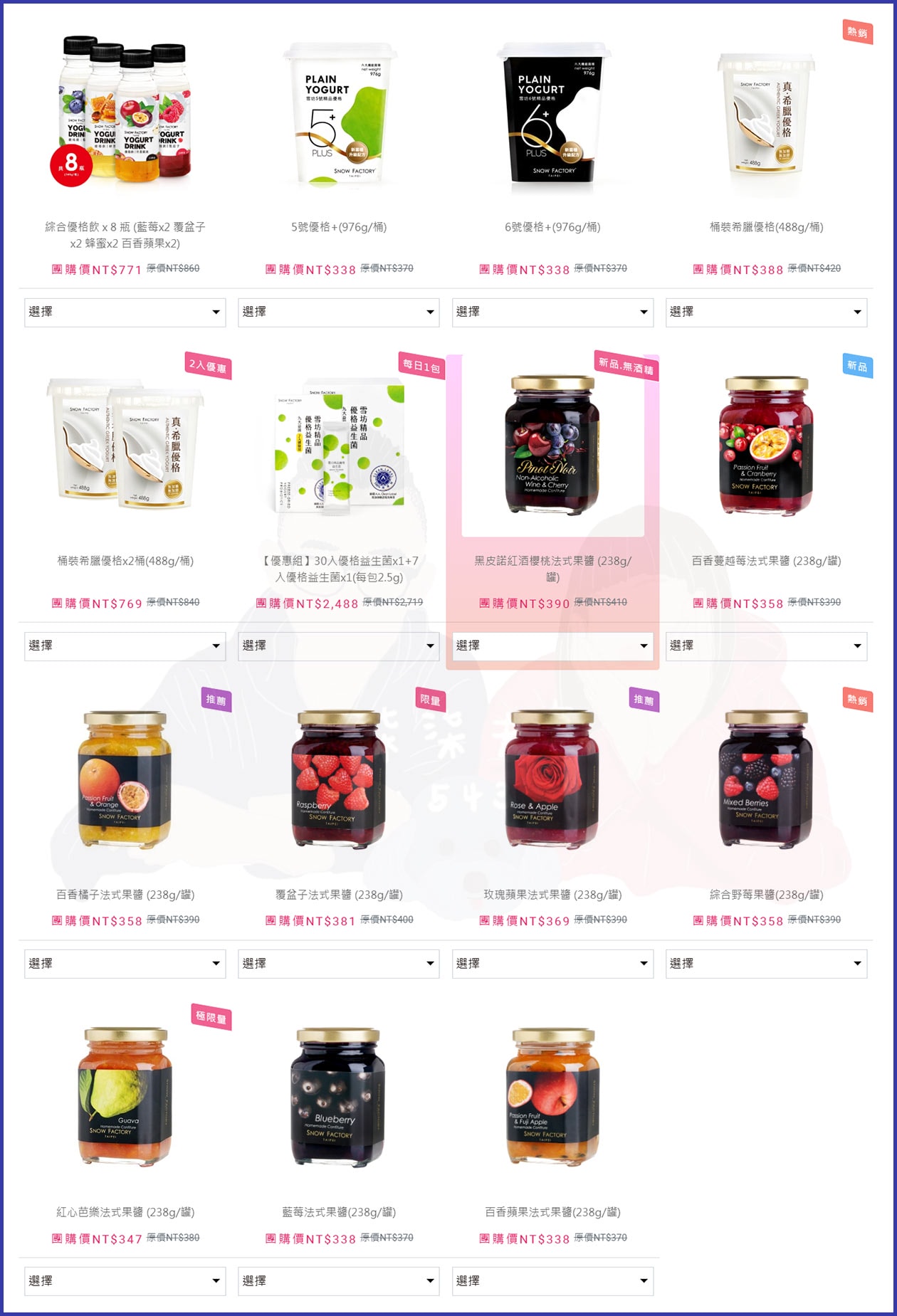Select quantity for 藍莓法式果醬(238g/罐)
This screenshot has width=897, height=1316.
coord(339,1281)
